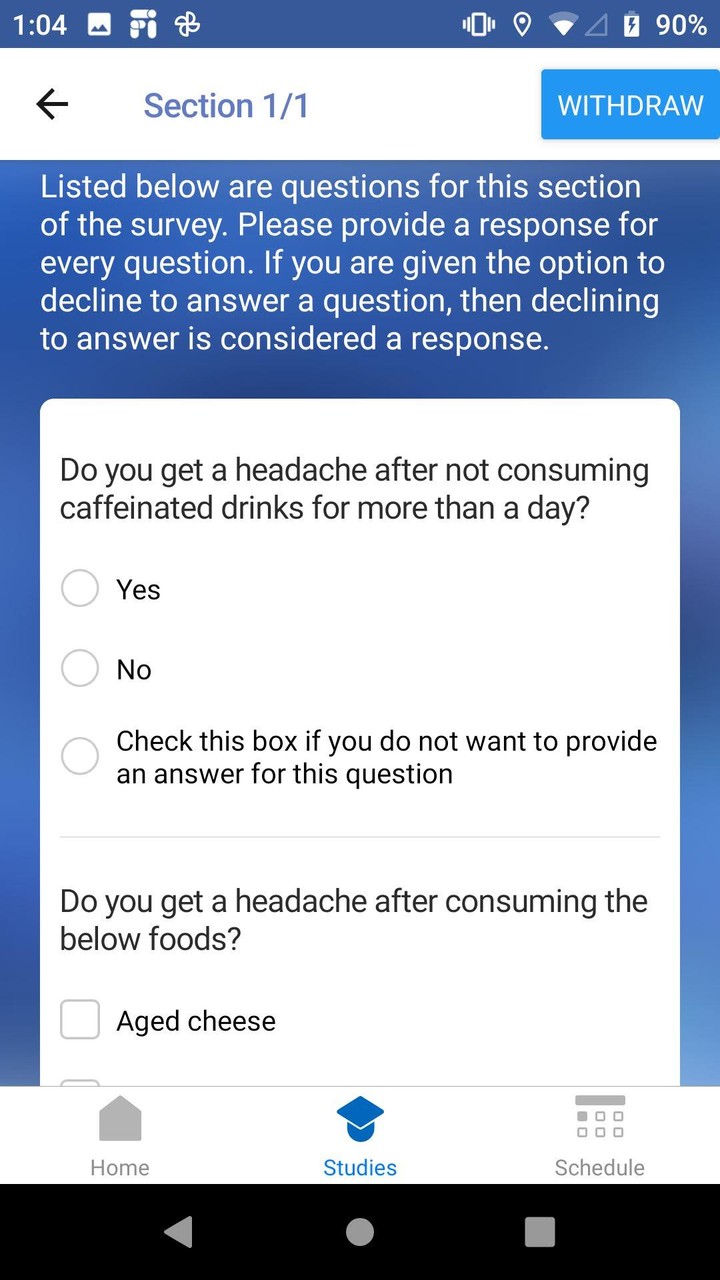Open the Studies tab

point(360,1136)
